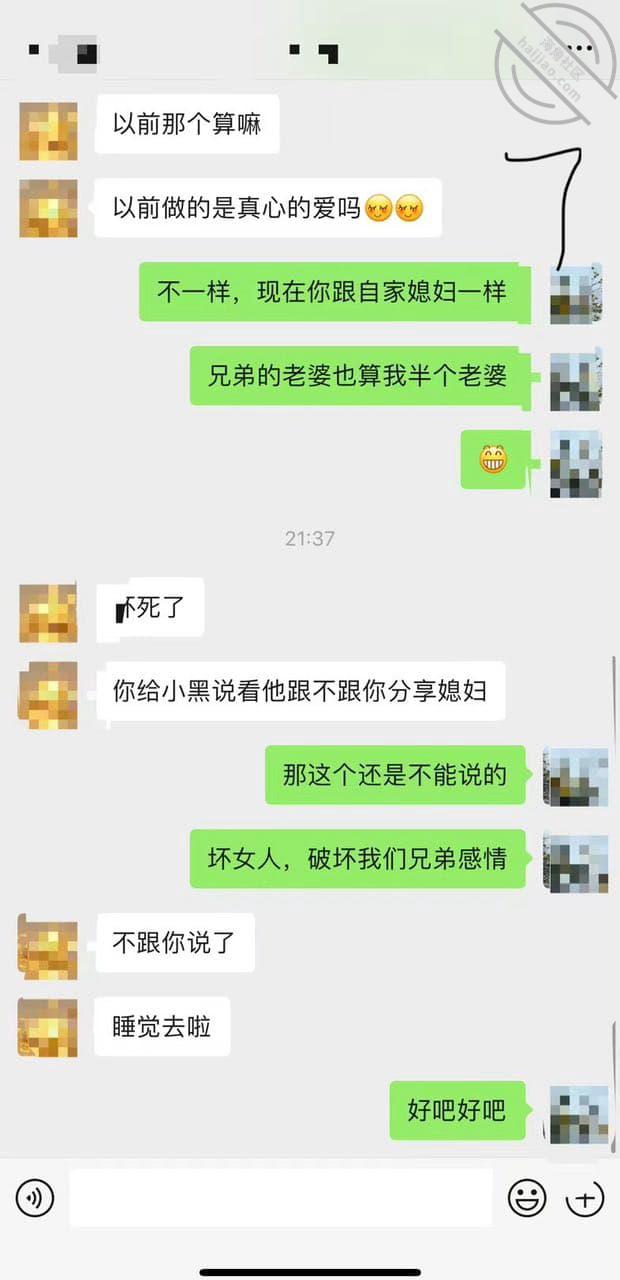Tap the message text input field
The width and height of the screenshot is (620, 1280).
280,1197
